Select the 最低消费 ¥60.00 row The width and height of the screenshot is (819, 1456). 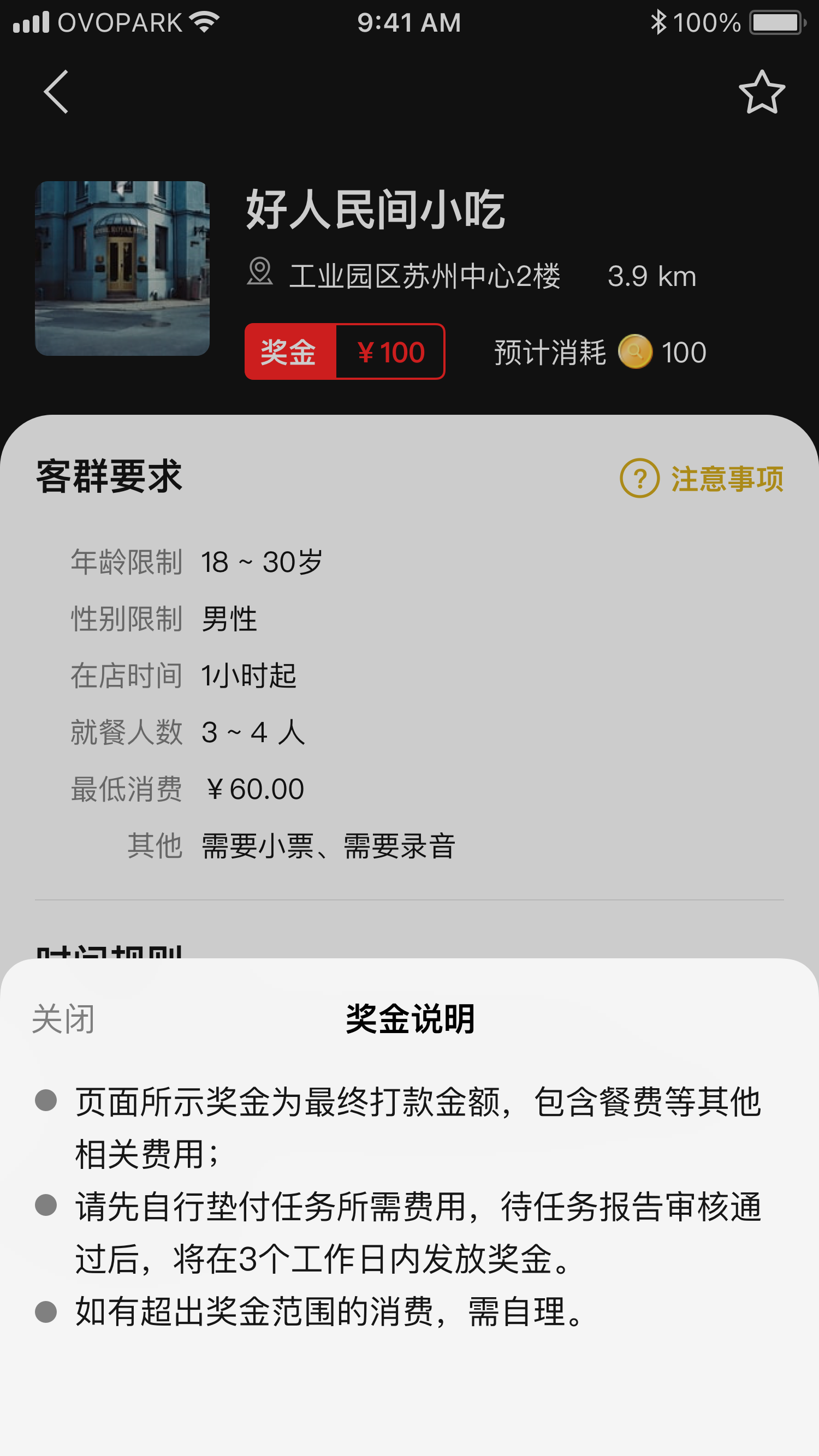coord(187,787)
